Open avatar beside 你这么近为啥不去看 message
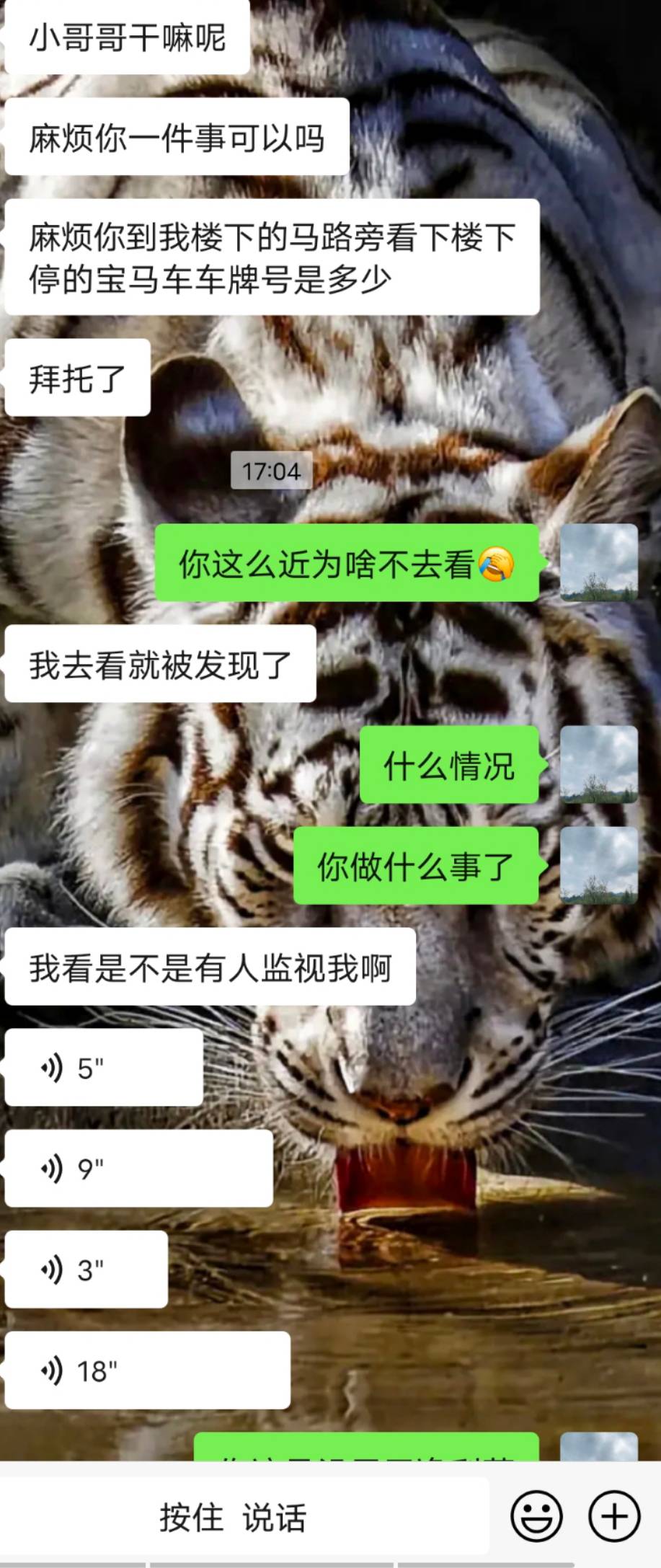The height and width of the screenshot is (1568, 661). pos(599,563)
